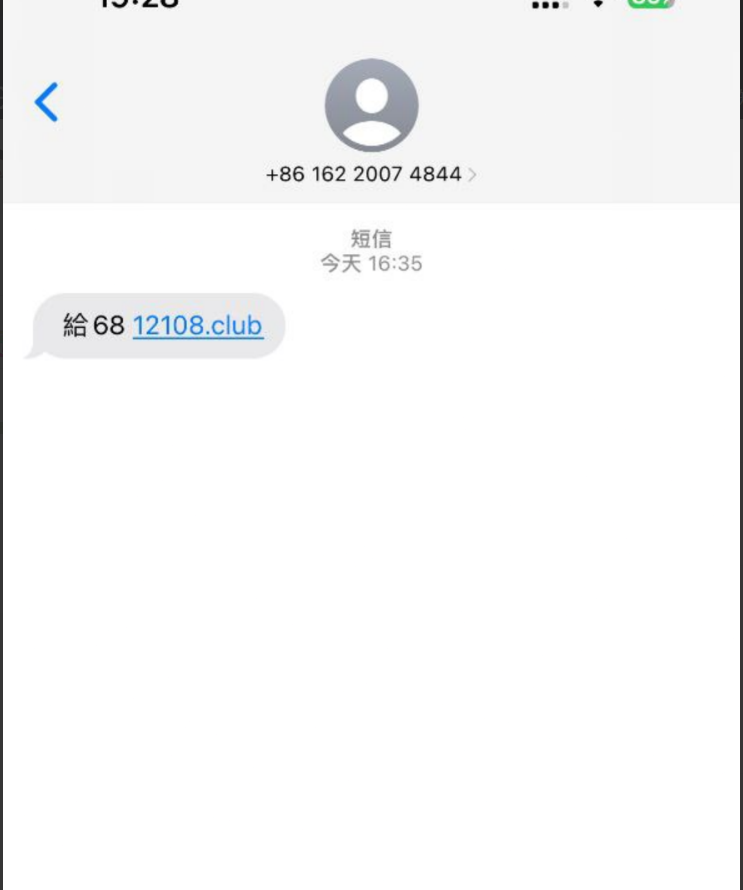This screenshot has width=743, height=890.
Task: Go back to the messages list
Action: pos(46,102)
